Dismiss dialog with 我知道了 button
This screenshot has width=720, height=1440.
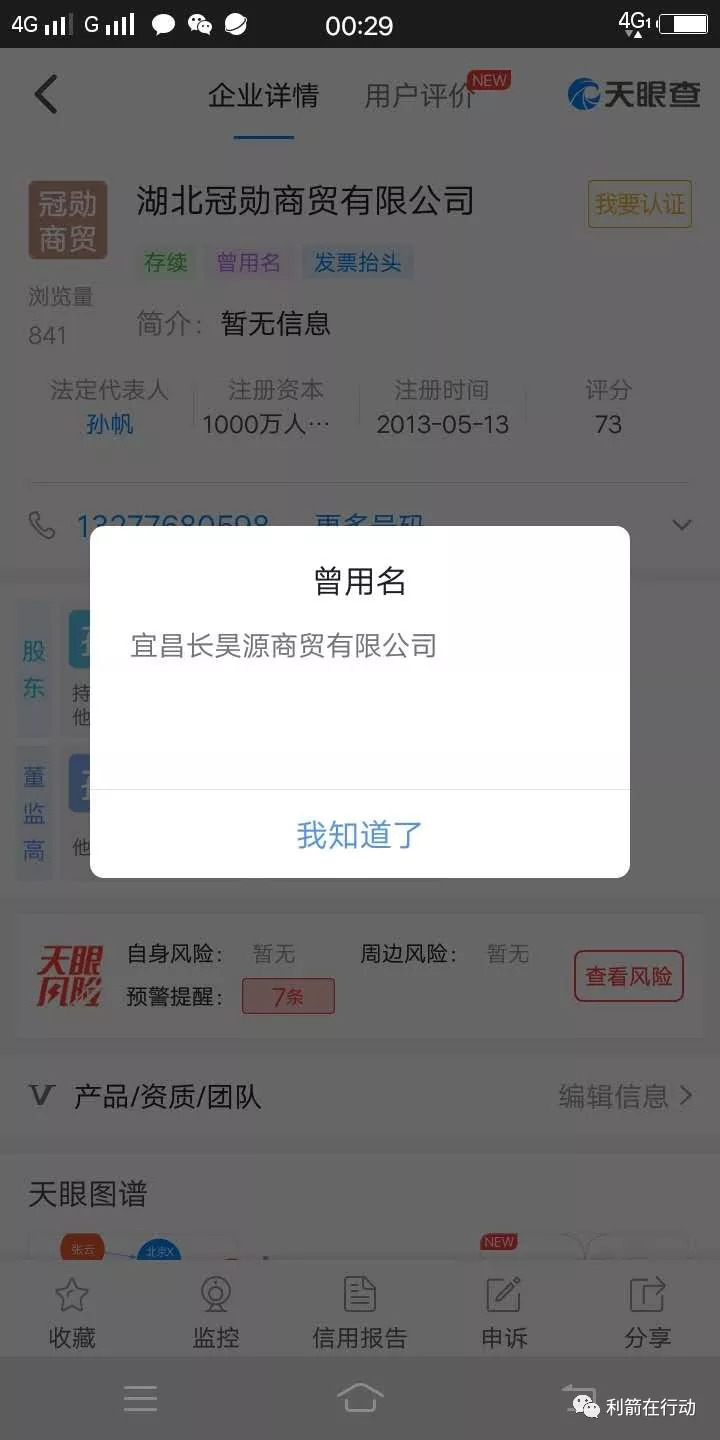(x=360, y=834)
